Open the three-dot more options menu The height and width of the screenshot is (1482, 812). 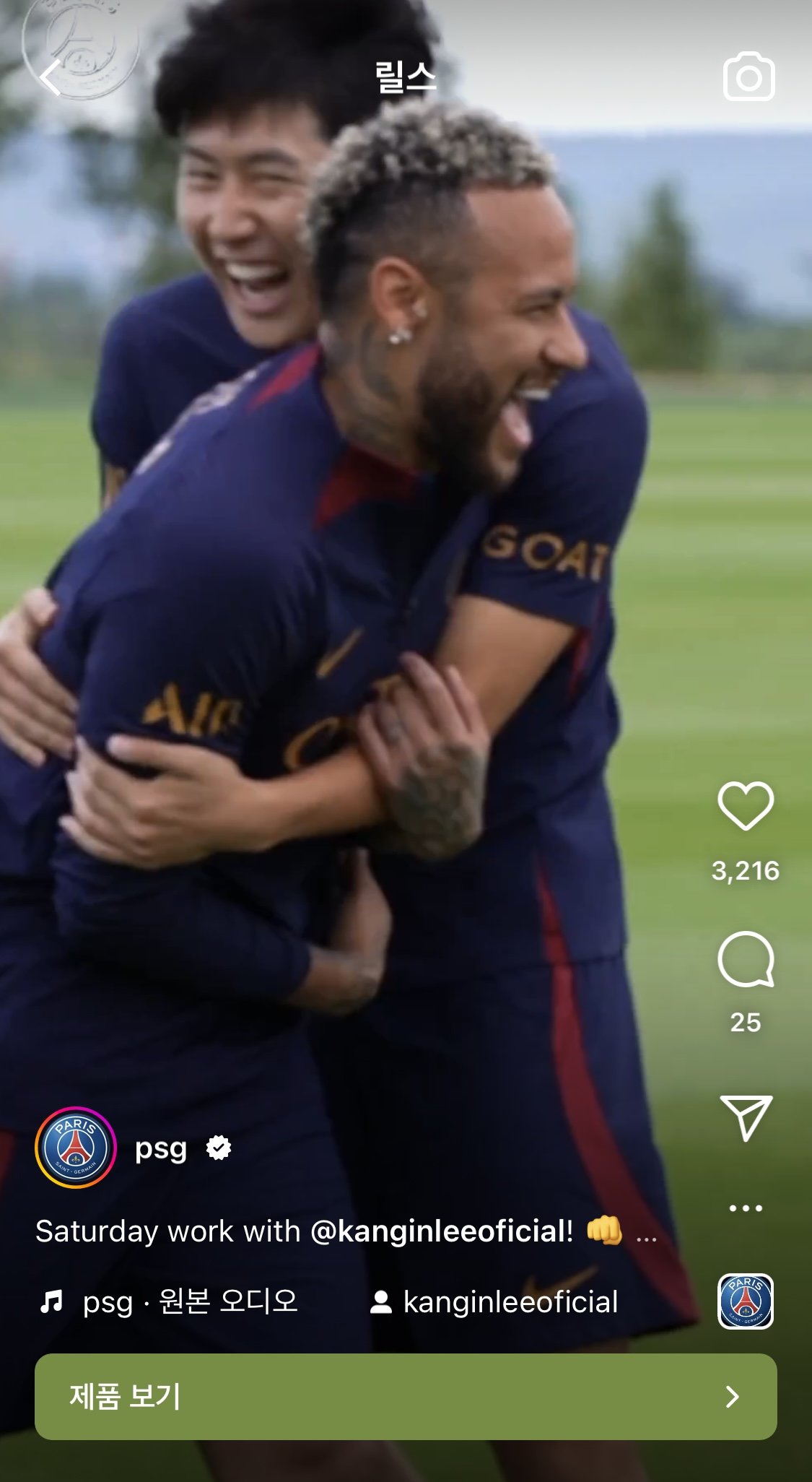coord(746,1208)
